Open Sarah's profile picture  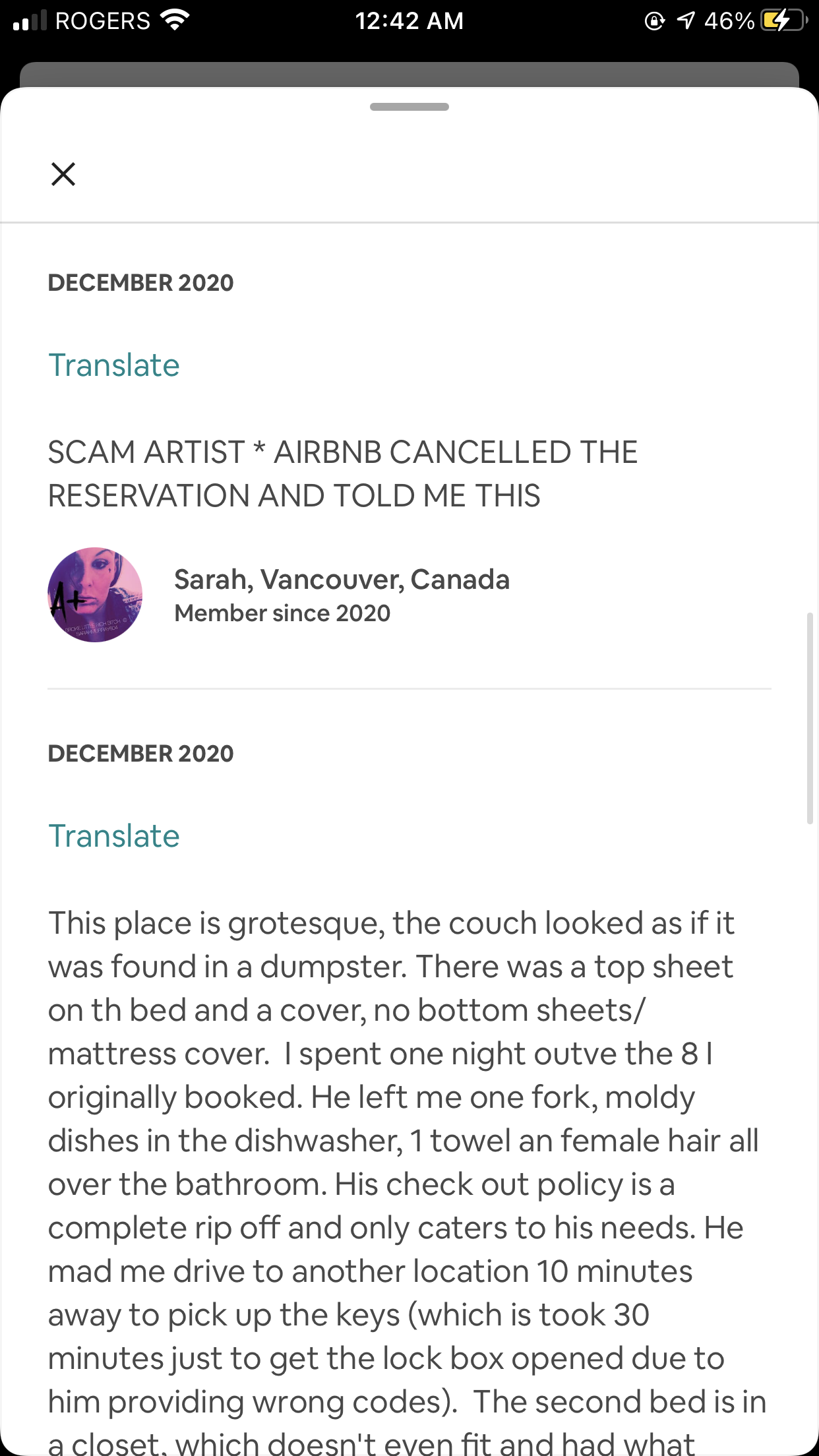95,595
